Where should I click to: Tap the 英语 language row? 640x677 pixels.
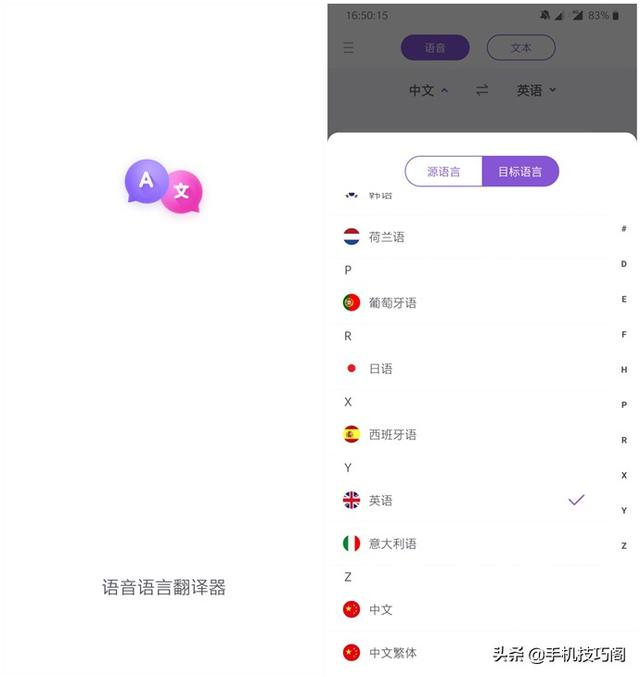point(380,500)
